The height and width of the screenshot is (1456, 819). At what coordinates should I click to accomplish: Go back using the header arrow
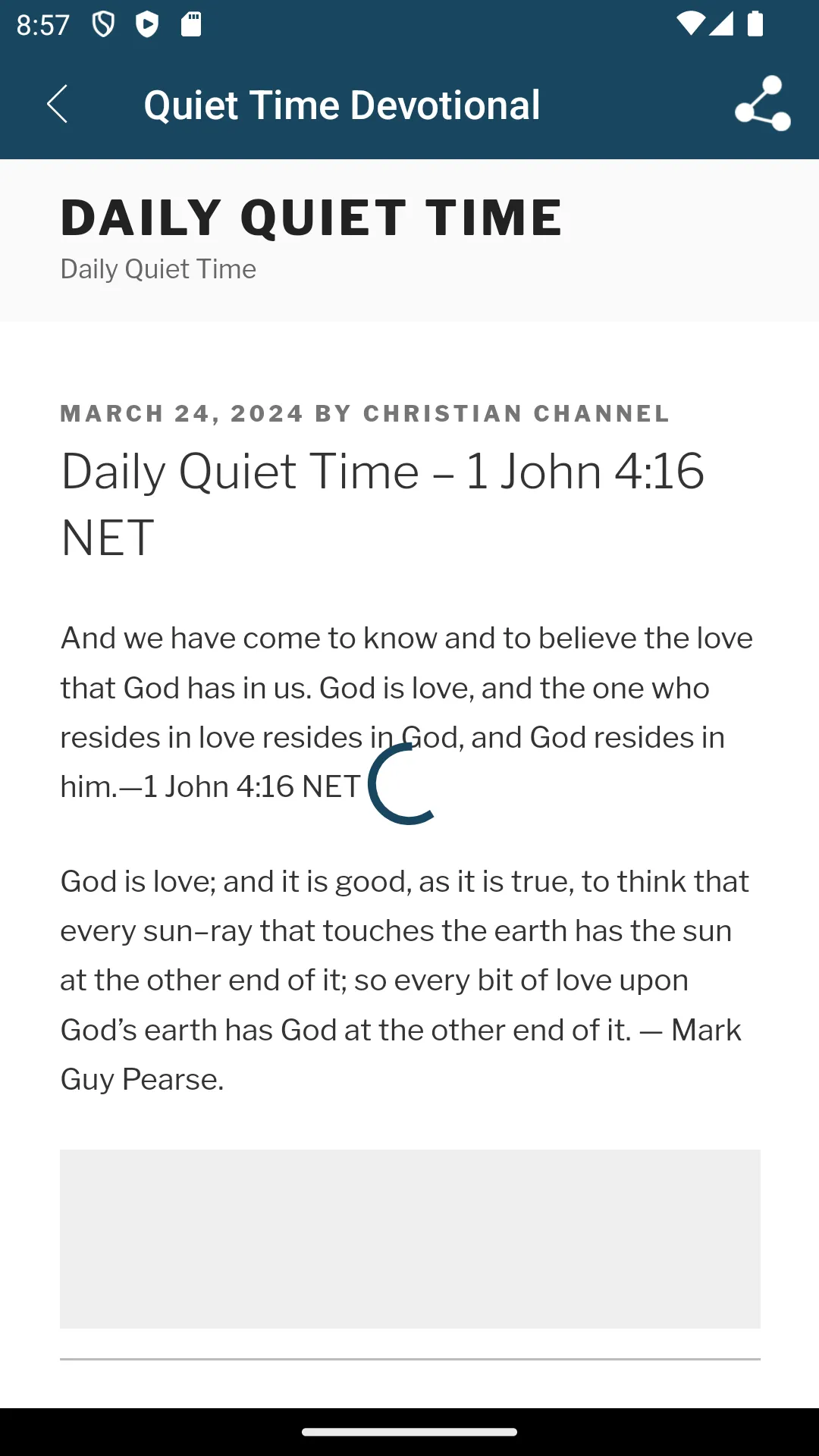click(58, 104)
